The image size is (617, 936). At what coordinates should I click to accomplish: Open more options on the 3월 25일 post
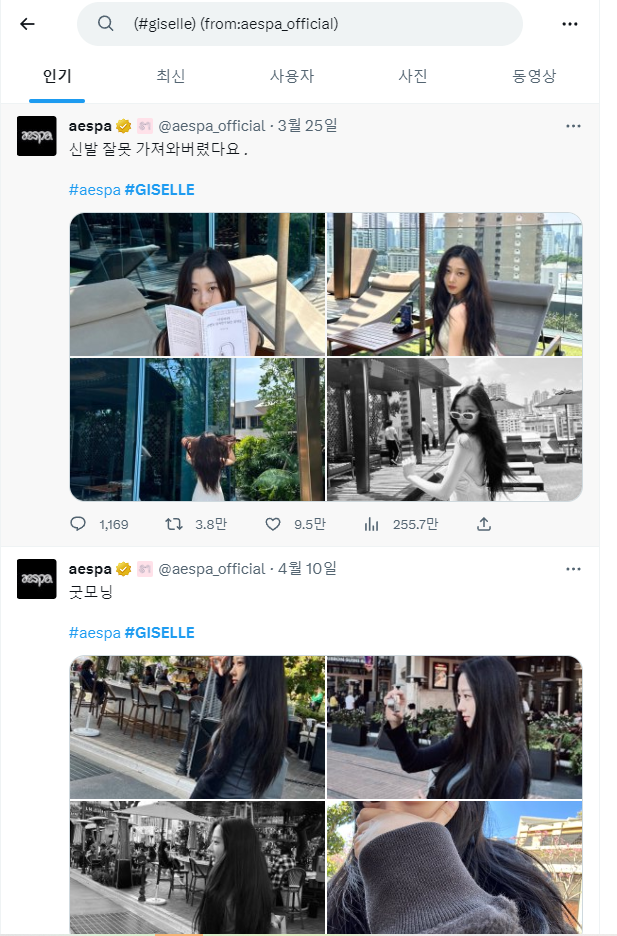click(x=573, y=126)
